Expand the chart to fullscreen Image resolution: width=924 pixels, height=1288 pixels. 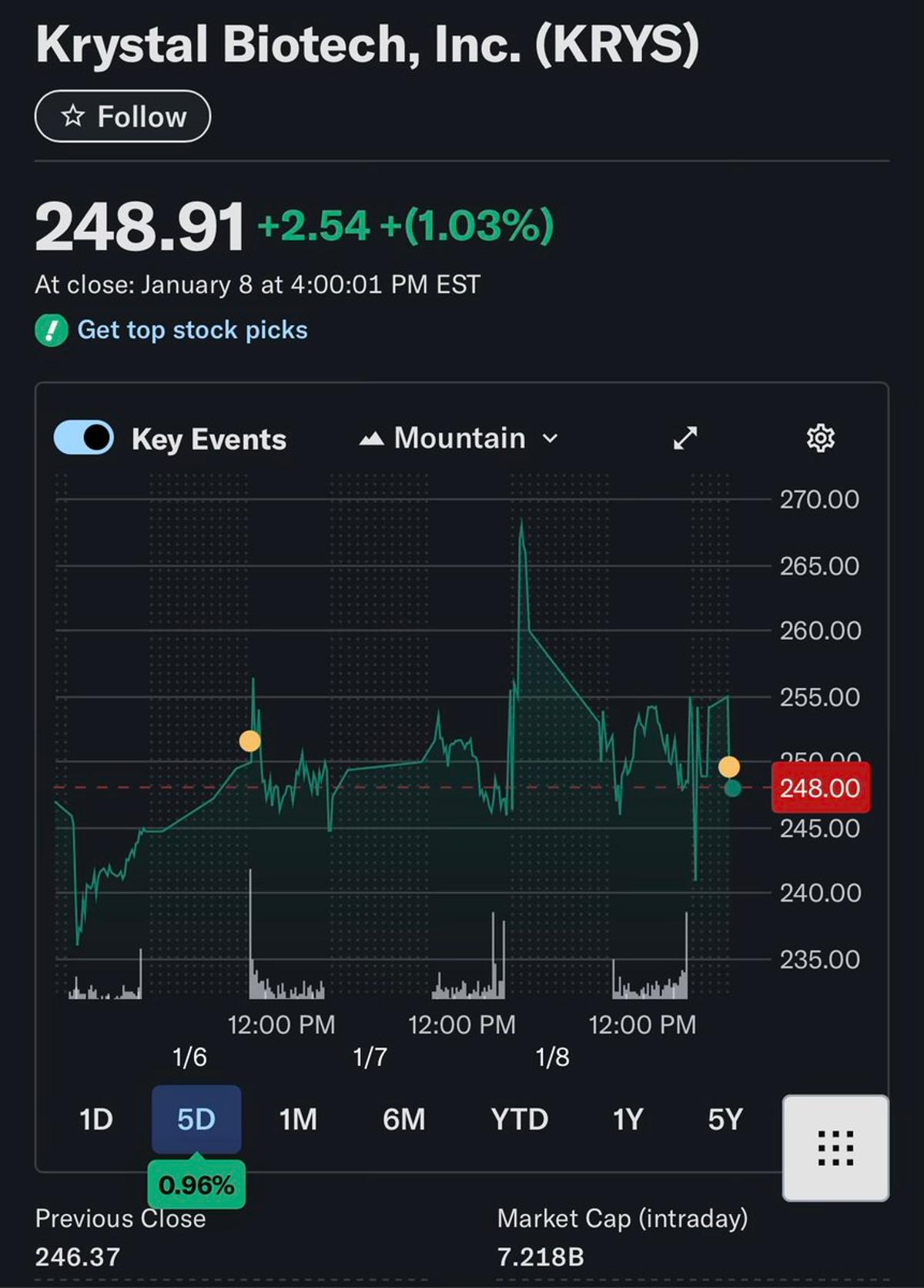click(684, 438)
